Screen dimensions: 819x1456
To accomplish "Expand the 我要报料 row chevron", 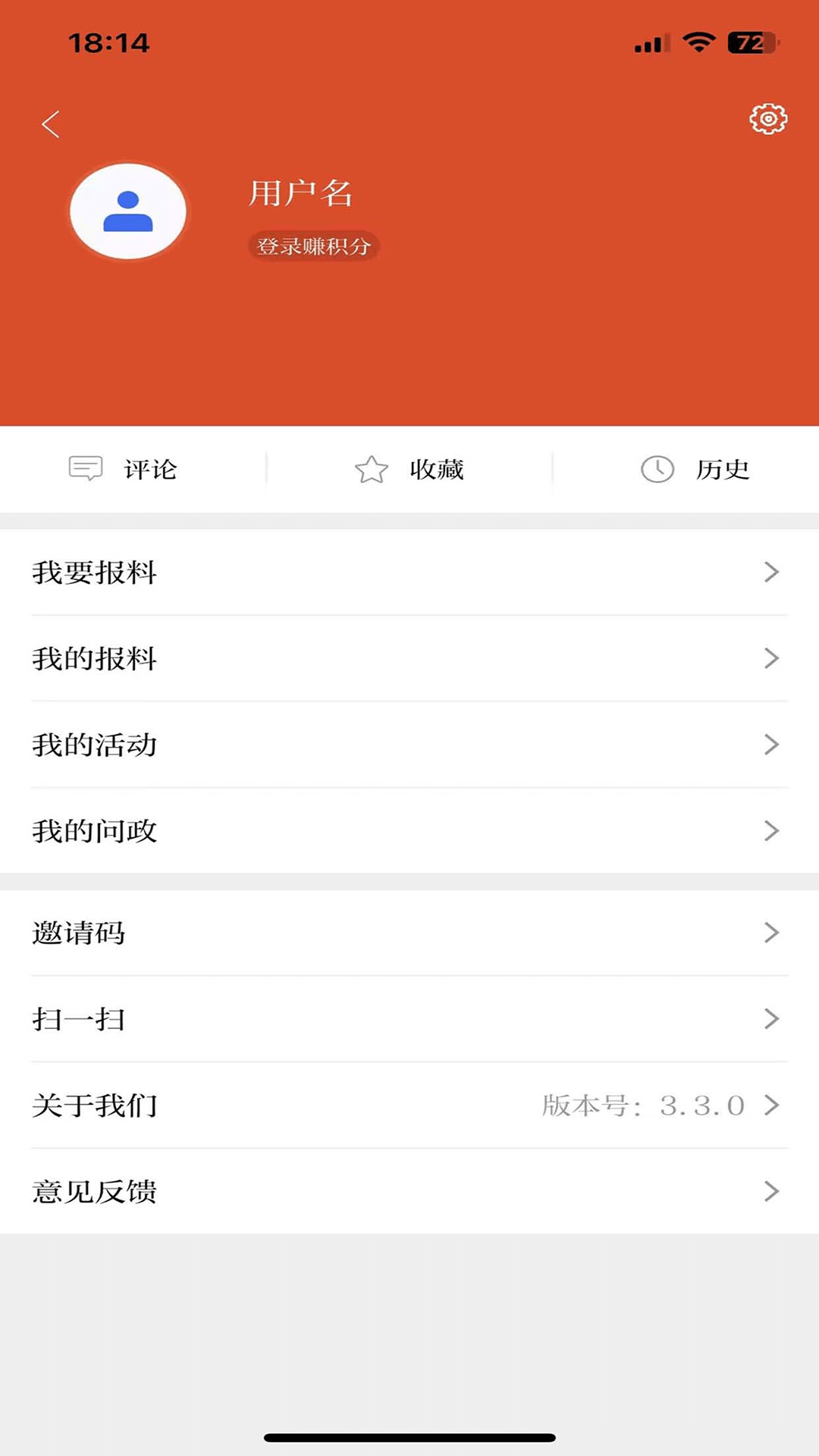I will click(772, 573).
